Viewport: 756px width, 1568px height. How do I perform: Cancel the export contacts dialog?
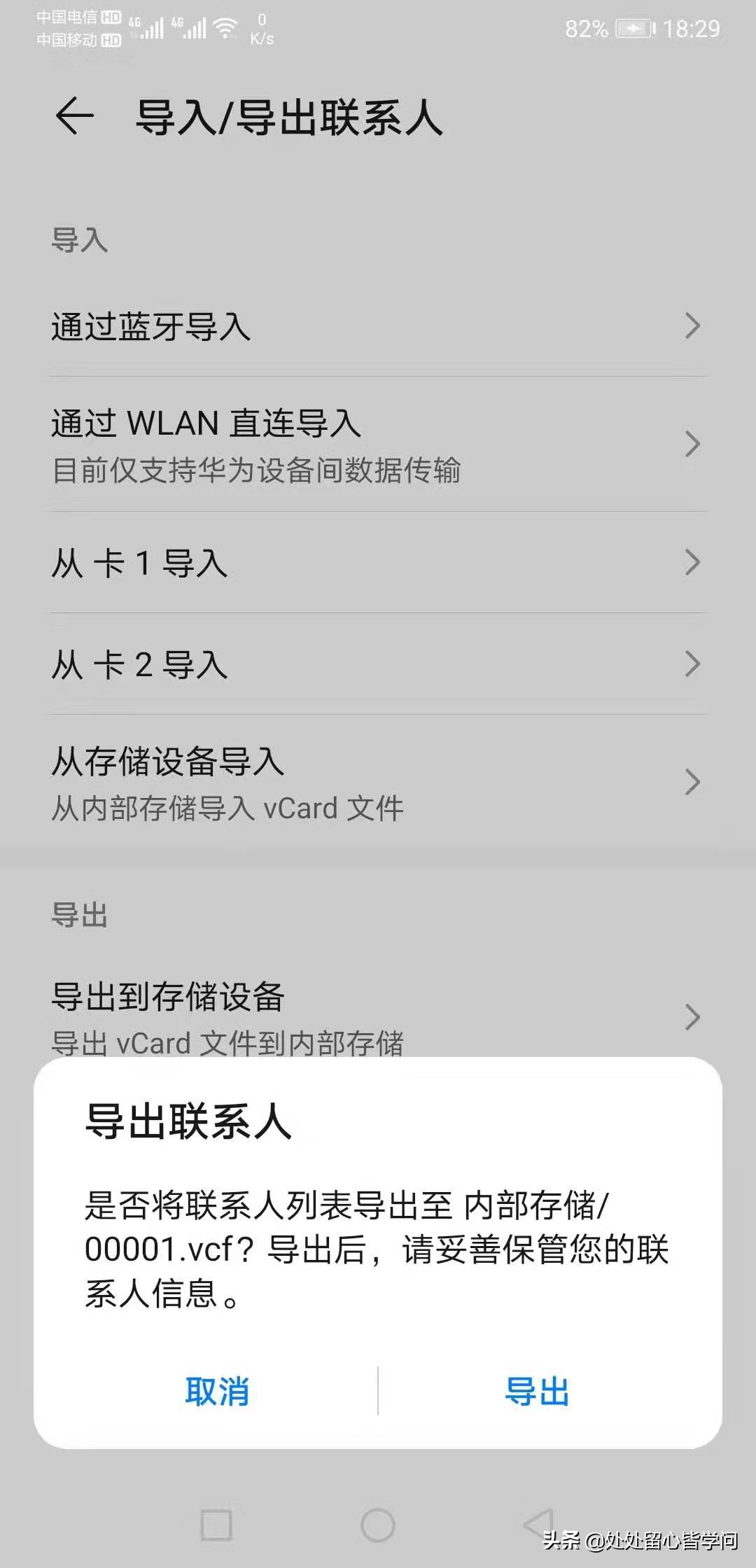[x=217, y=1392]
